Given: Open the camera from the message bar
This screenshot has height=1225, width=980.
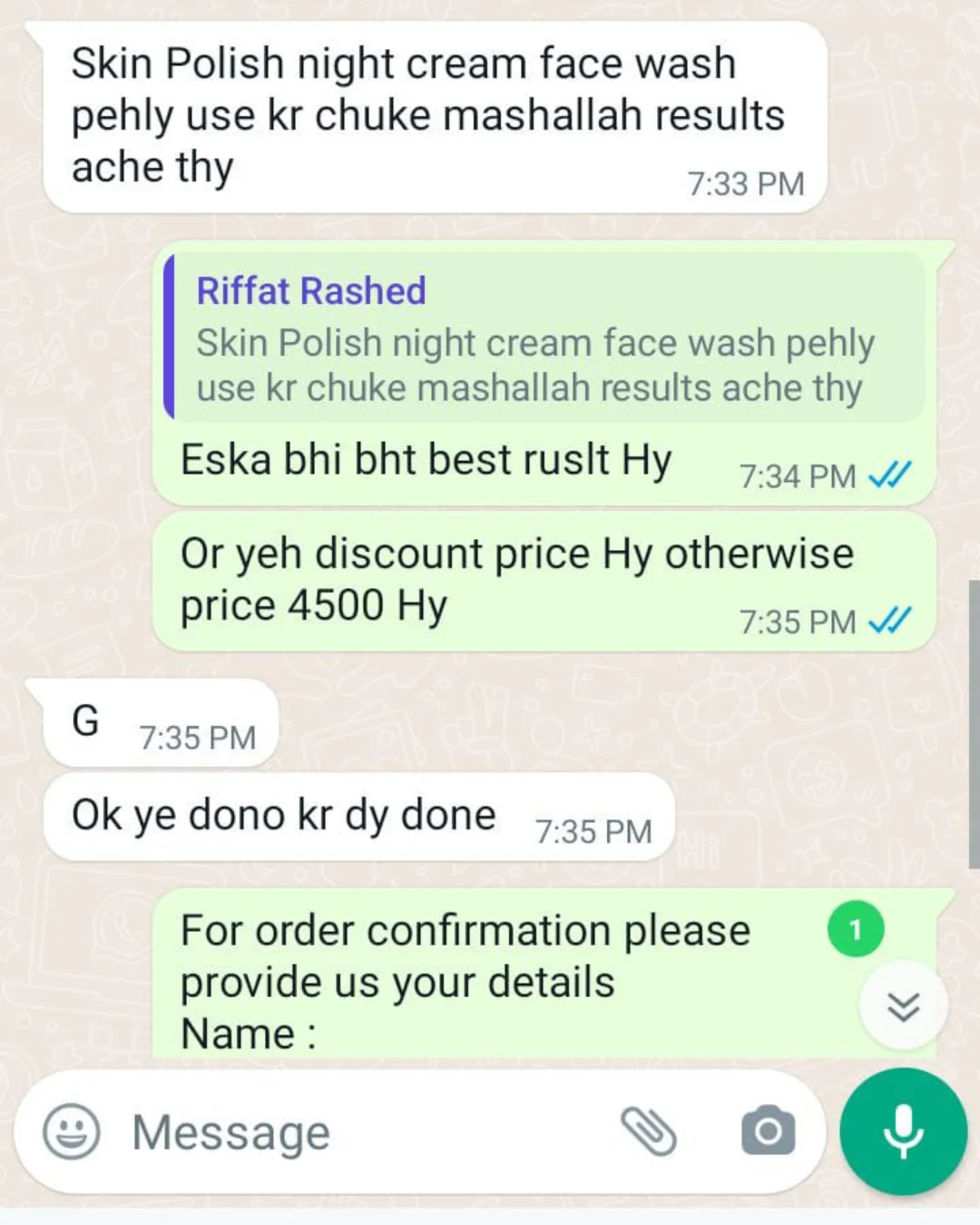Looking at the screenshot, I should (x=768, y=1132).
